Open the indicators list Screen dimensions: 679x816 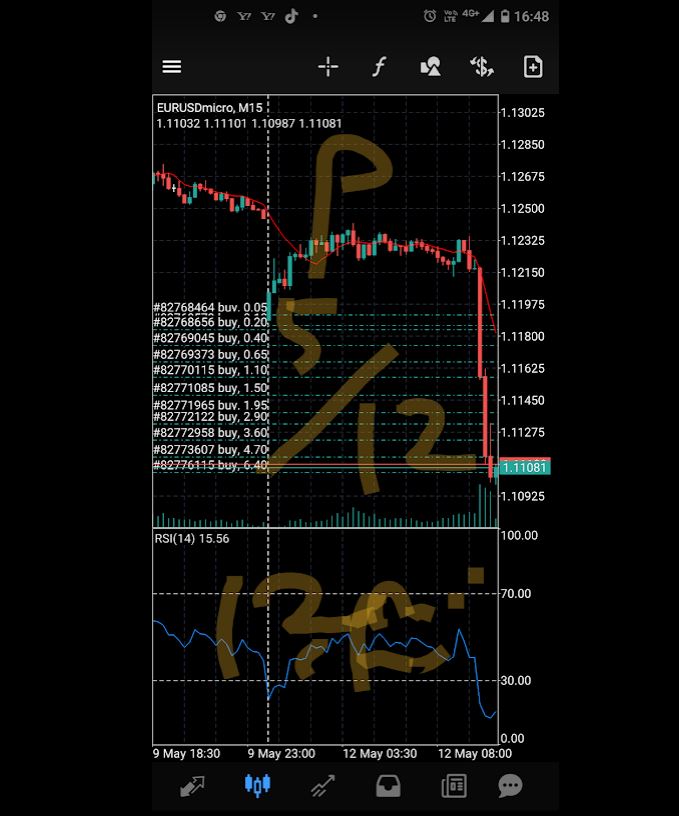click(x=379, y=67)
